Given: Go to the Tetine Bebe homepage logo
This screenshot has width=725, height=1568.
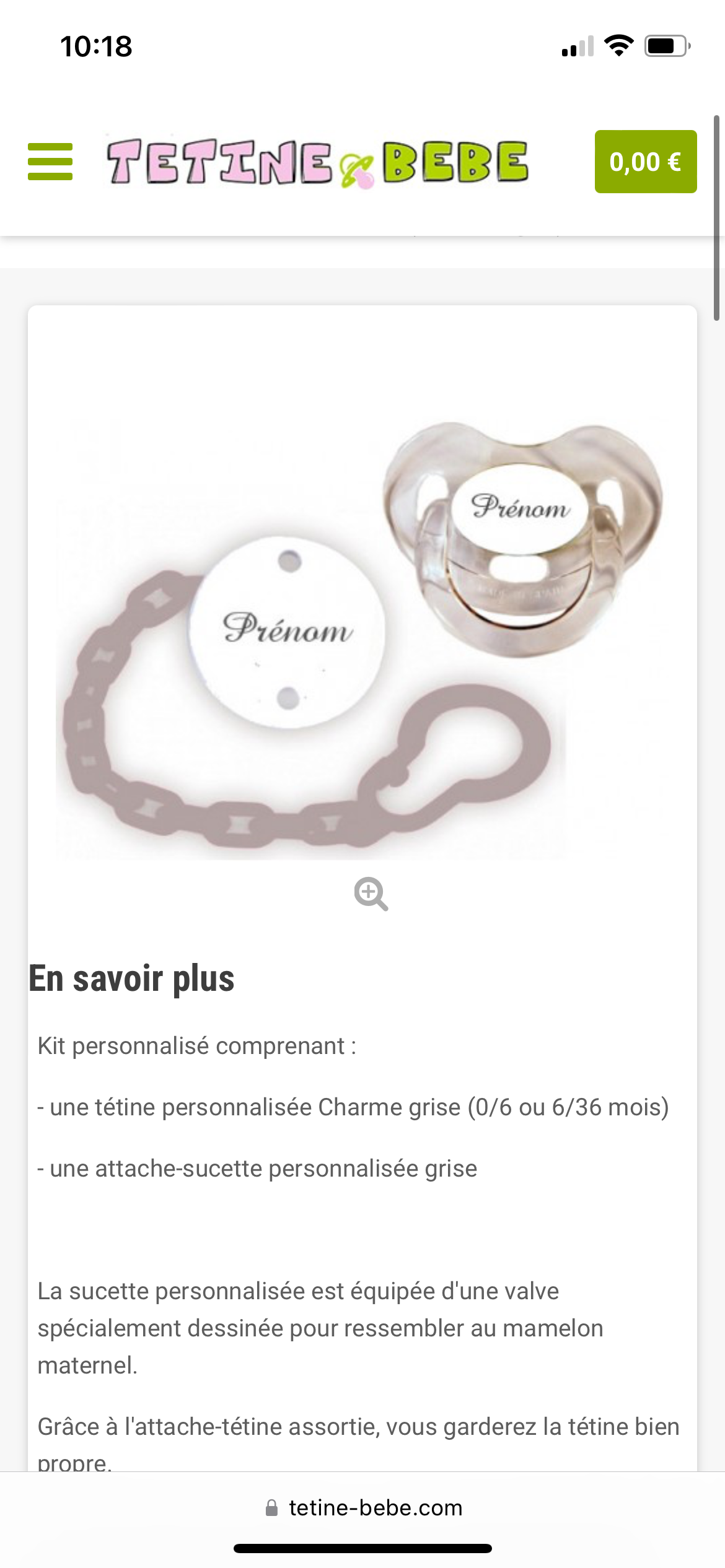Looking at the screenshot, I should 317,162.
